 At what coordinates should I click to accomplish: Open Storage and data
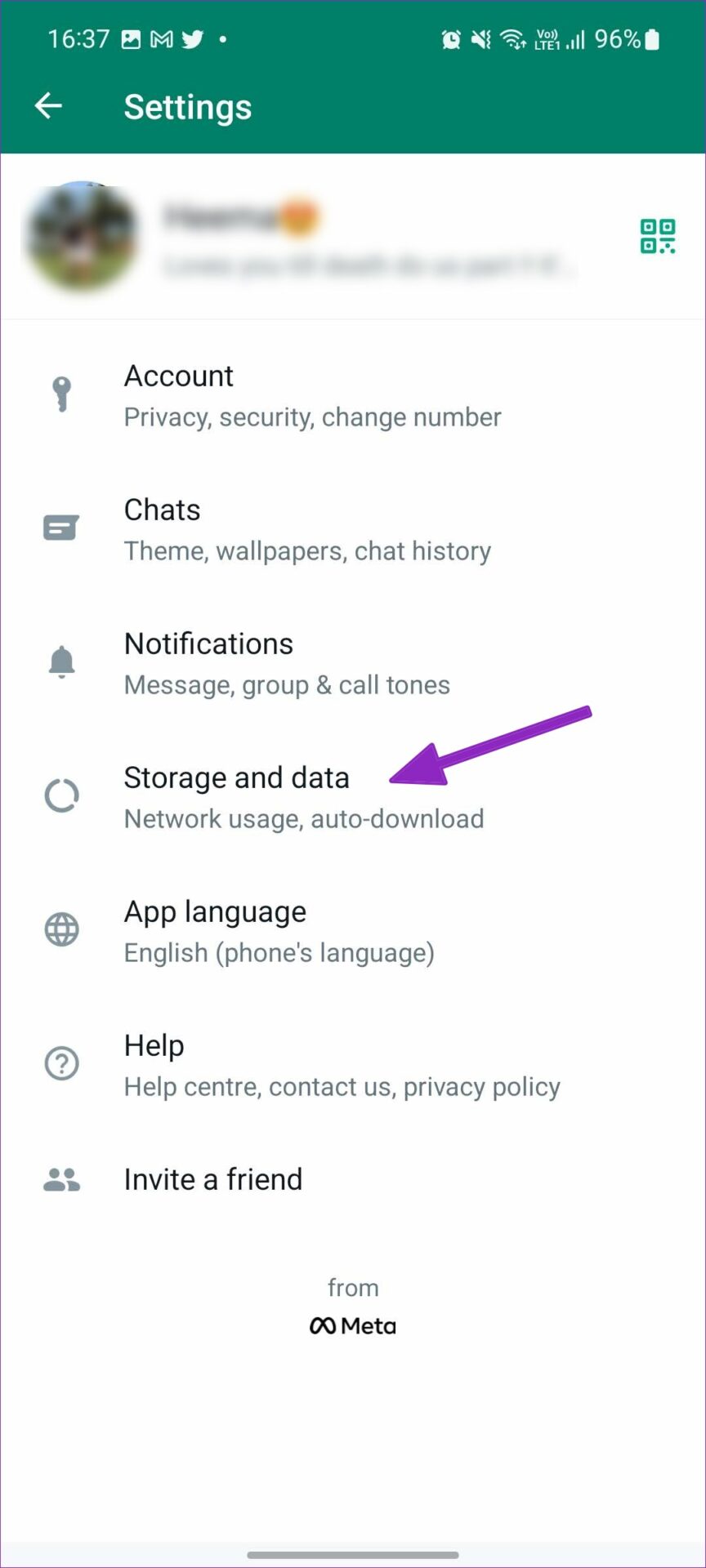(353, 797)
